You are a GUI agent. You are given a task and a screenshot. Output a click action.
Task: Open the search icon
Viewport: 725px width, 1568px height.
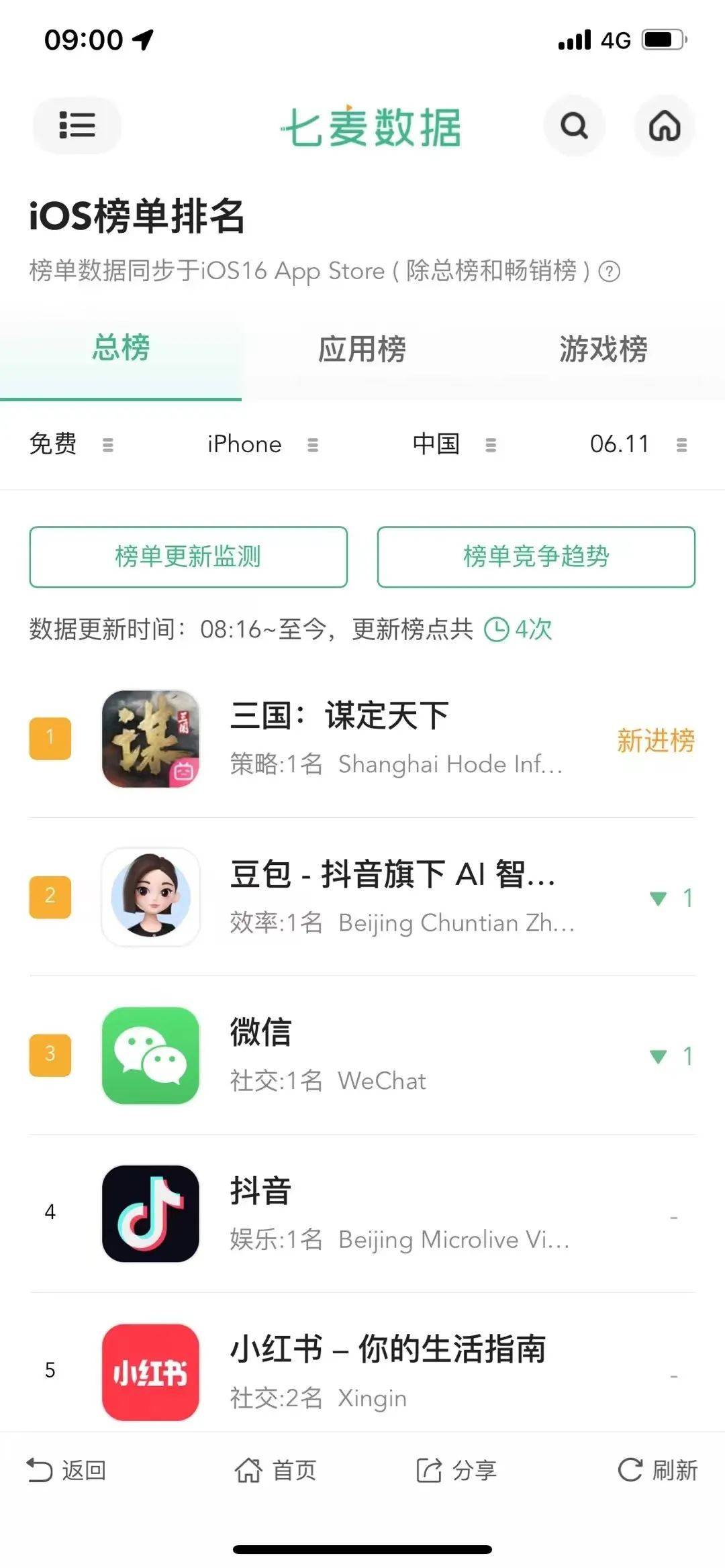pos(574,125)
